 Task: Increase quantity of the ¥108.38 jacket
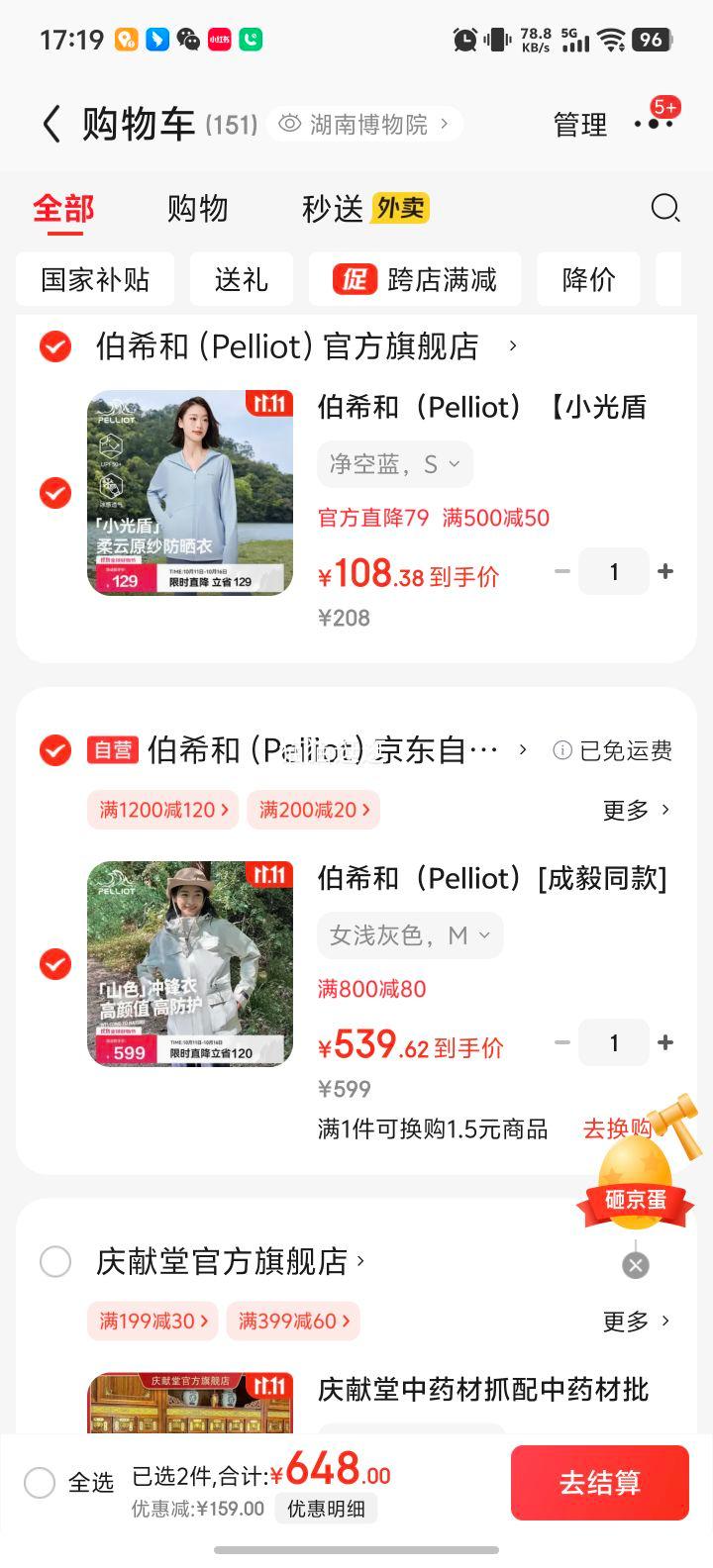665,571
